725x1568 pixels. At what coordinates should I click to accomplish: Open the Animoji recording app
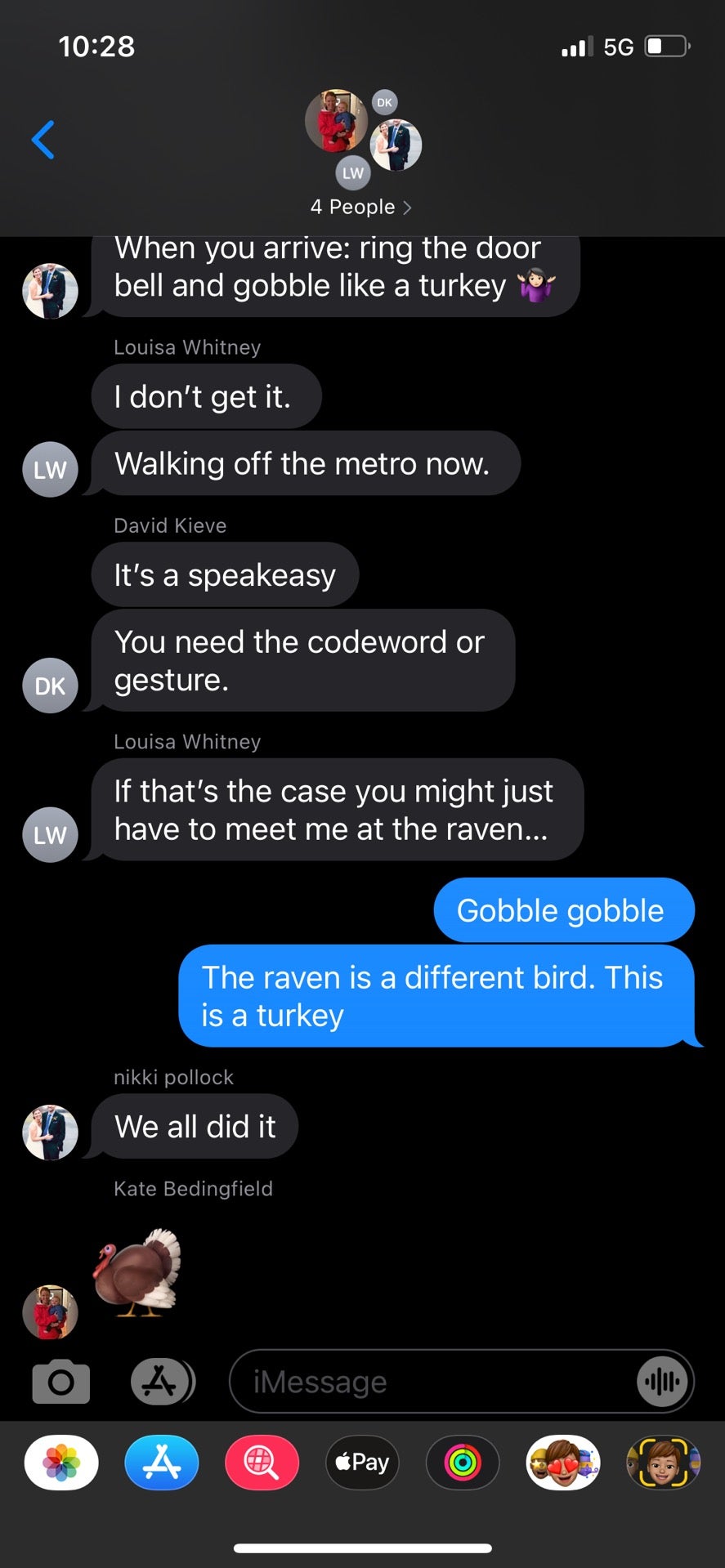click(x=663, y=1463)
